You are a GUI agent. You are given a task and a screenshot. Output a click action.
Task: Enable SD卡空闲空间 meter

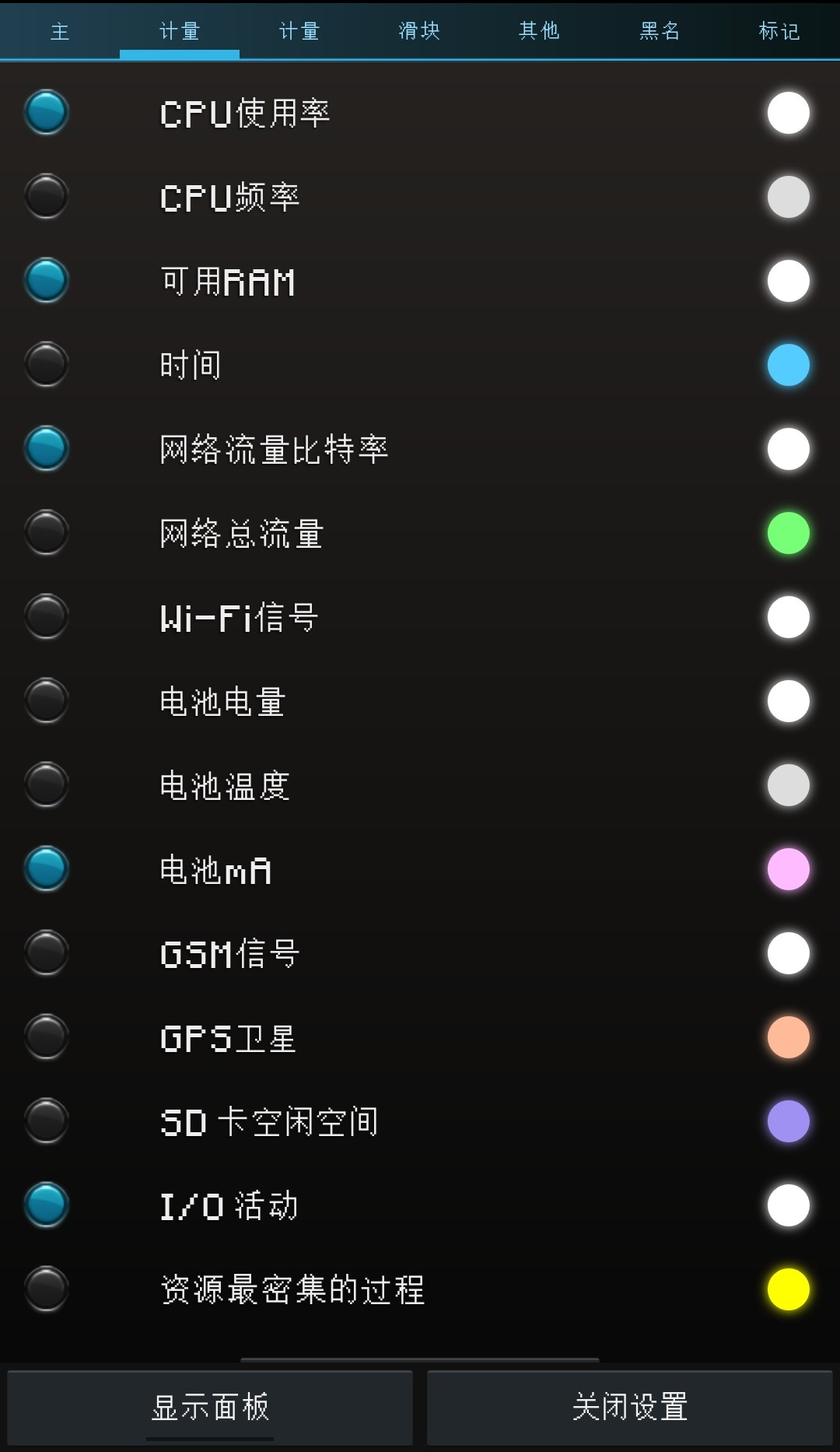(47, 1121)
